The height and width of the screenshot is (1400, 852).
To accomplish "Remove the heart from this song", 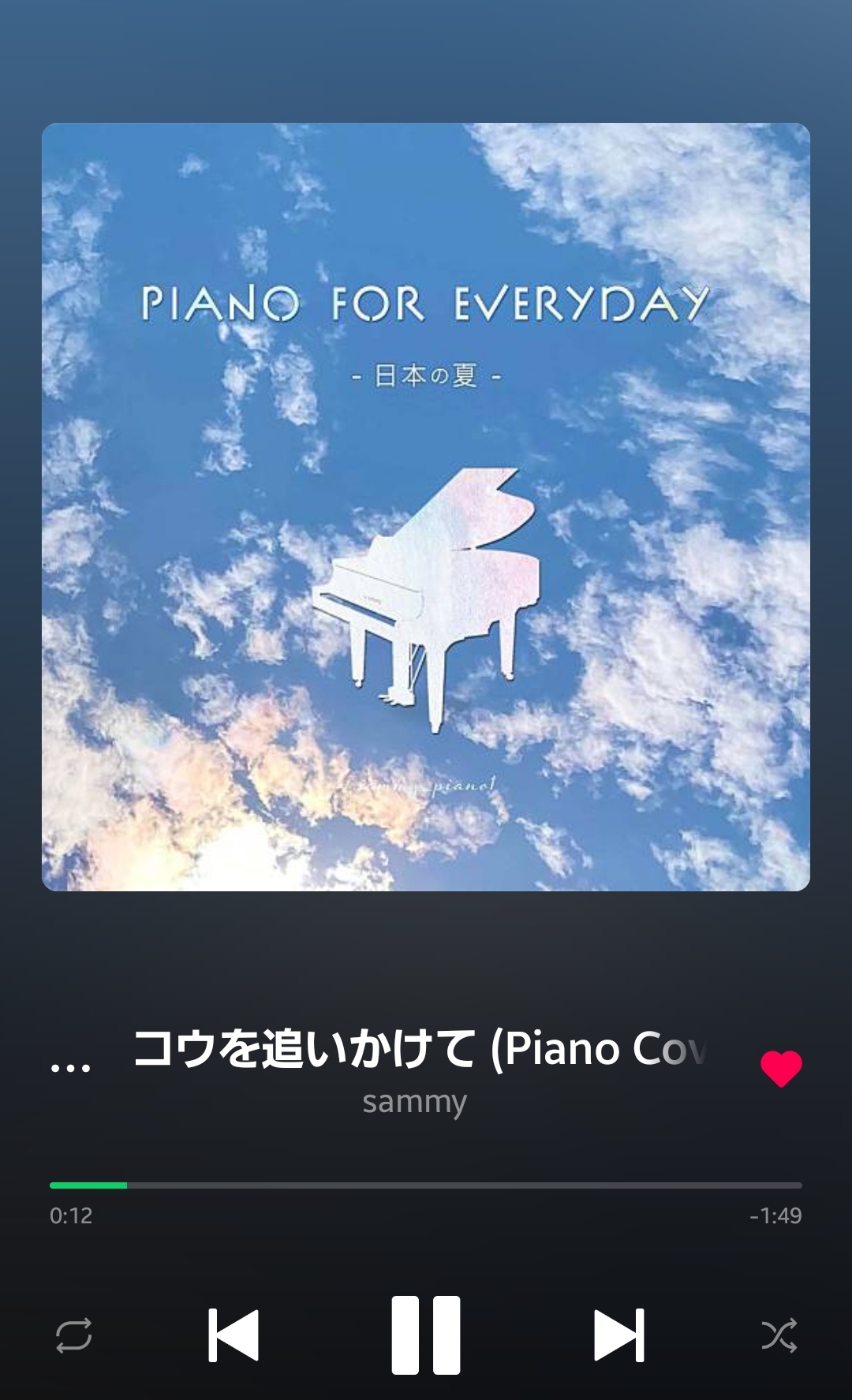I will pyautogui.click(x=781, y=1069).
